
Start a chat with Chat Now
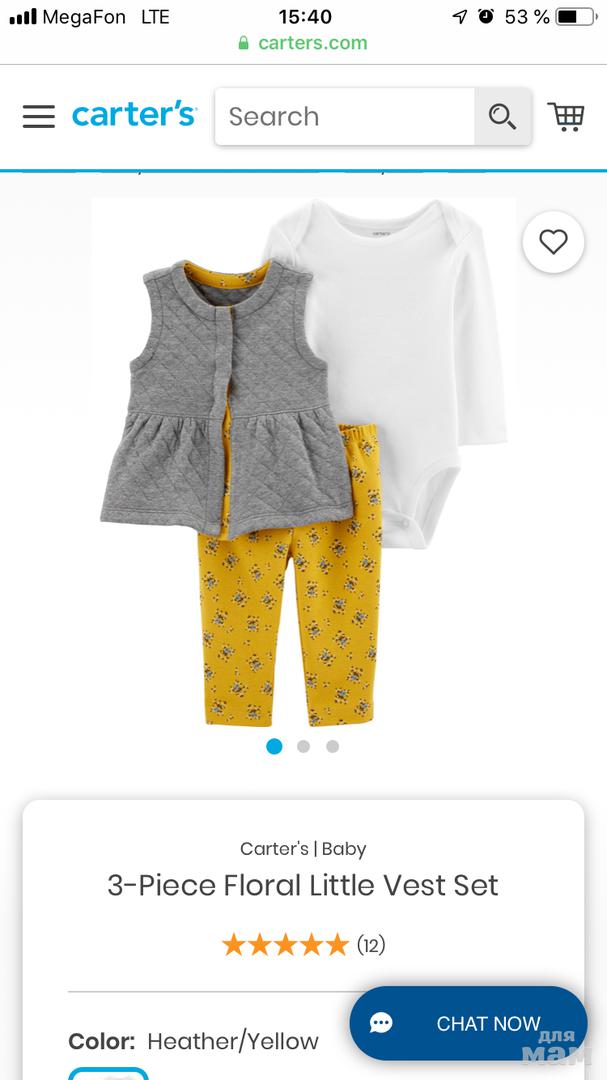pos(468,1023)
